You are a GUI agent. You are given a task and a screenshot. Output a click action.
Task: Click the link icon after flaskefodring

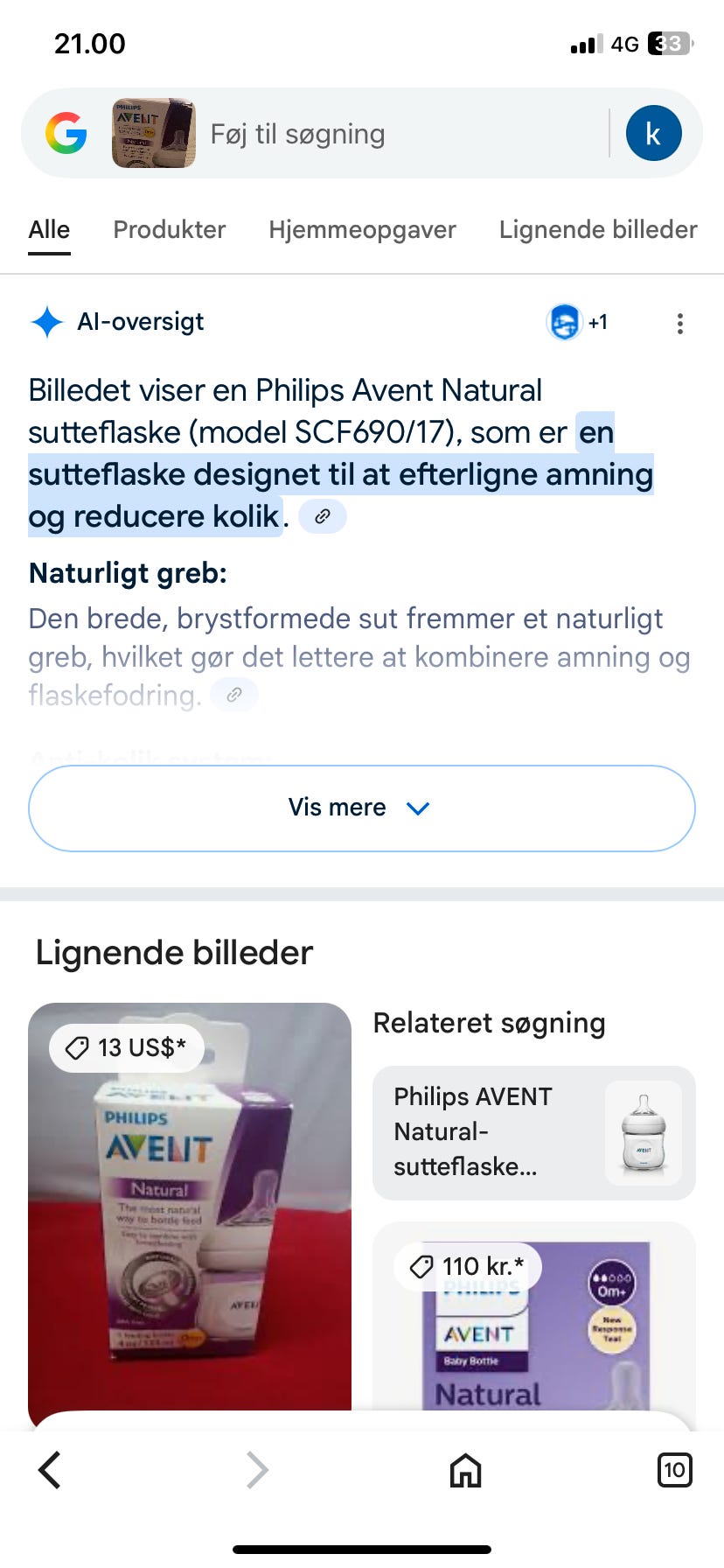[x=233, y=694]
